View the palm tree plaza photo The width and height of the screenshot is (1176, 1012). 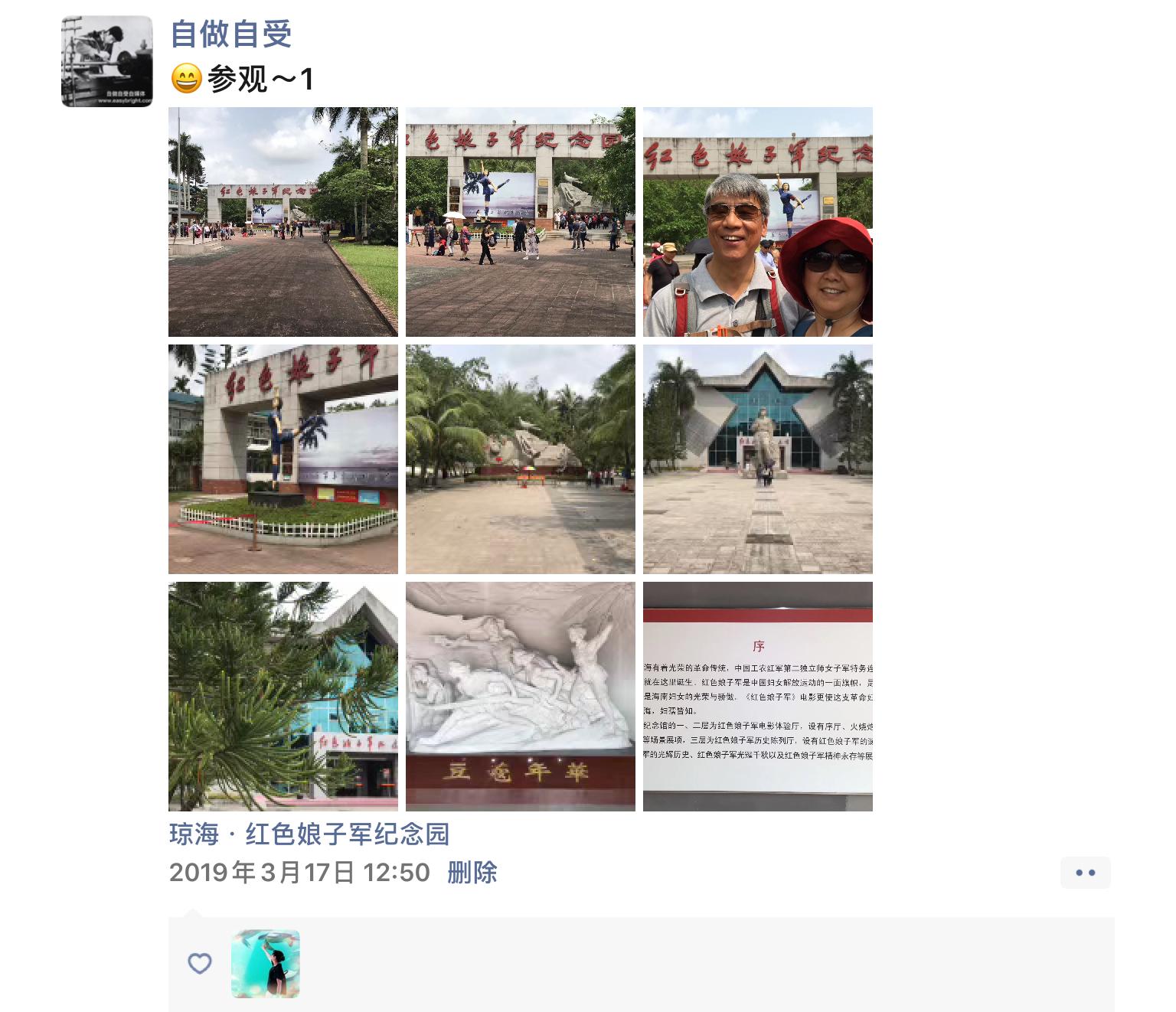(x=520, y=459)
